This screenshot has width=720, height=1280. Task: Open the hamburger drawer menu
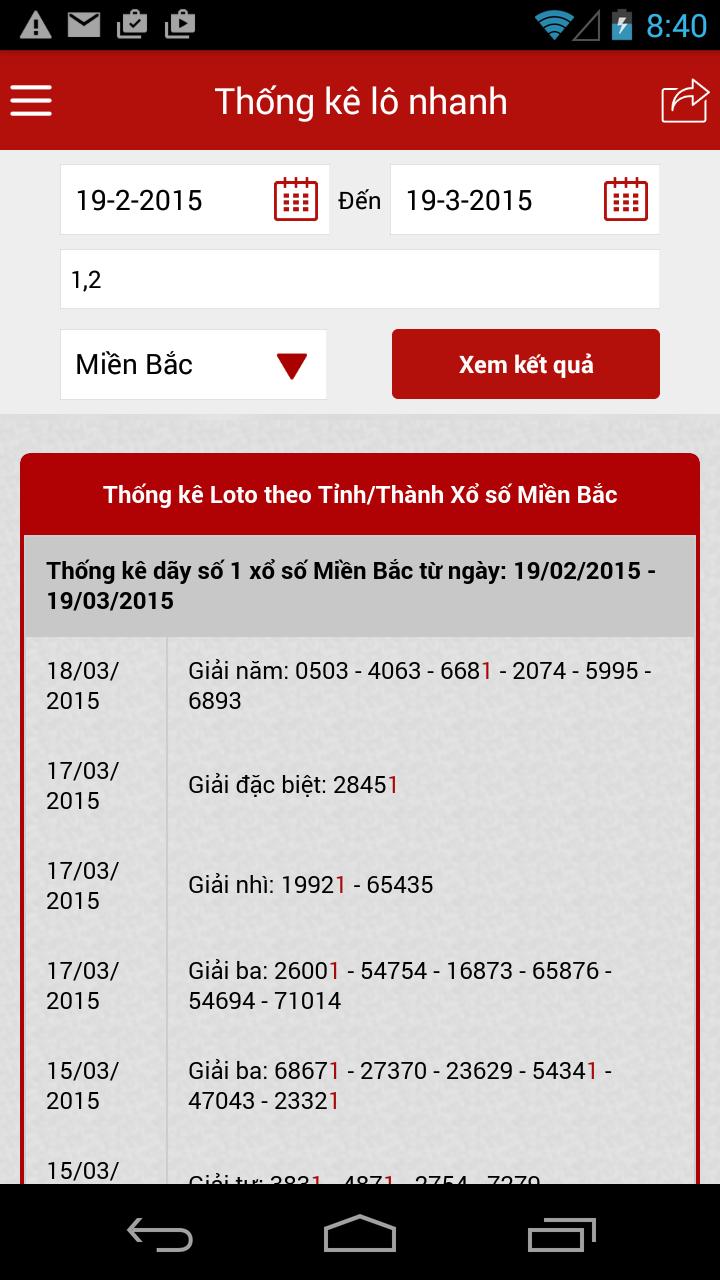click(x=31, y=100)
